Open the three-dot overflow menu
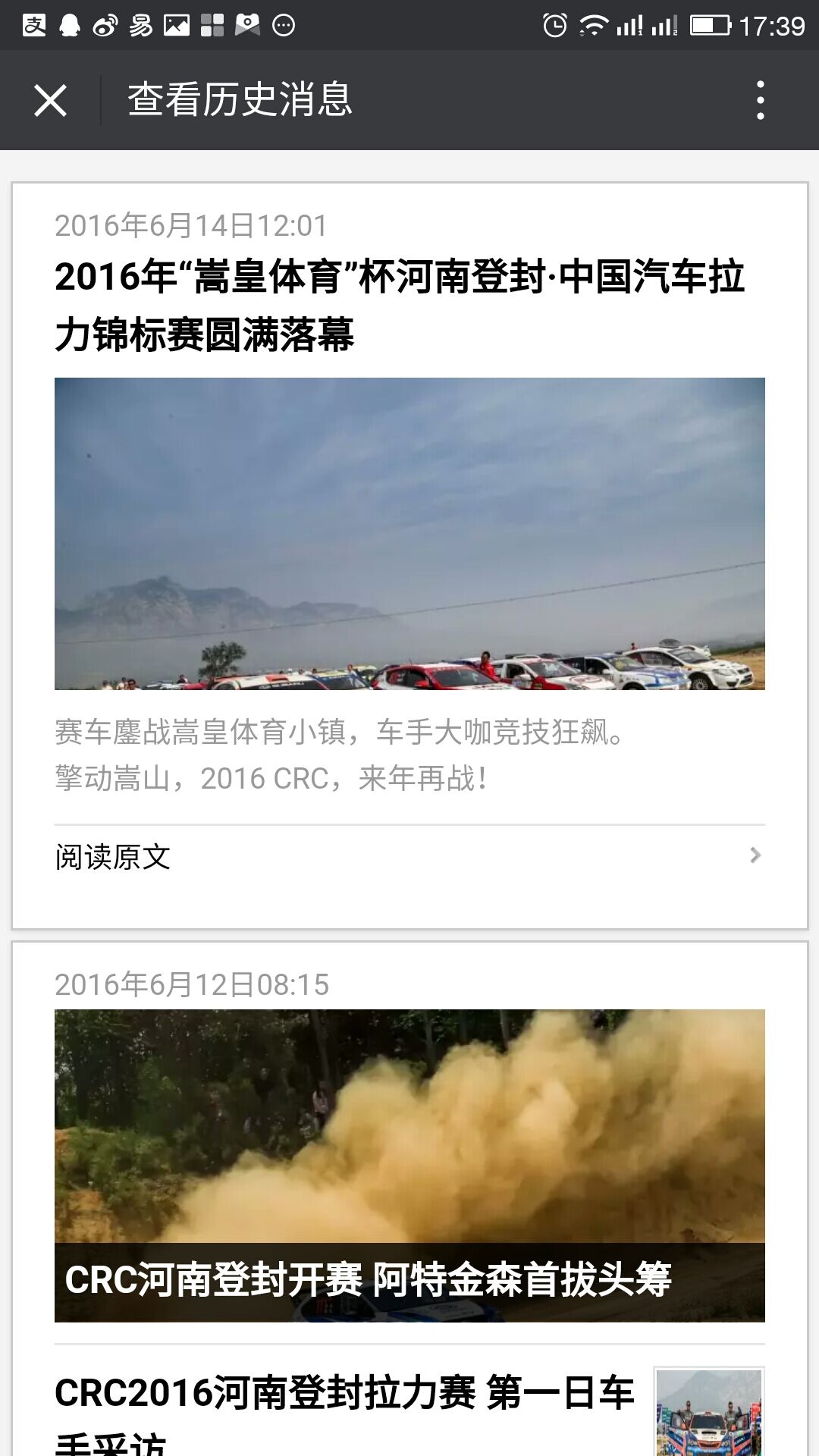Screen dimensions: 819x1456 pos(760,101)
